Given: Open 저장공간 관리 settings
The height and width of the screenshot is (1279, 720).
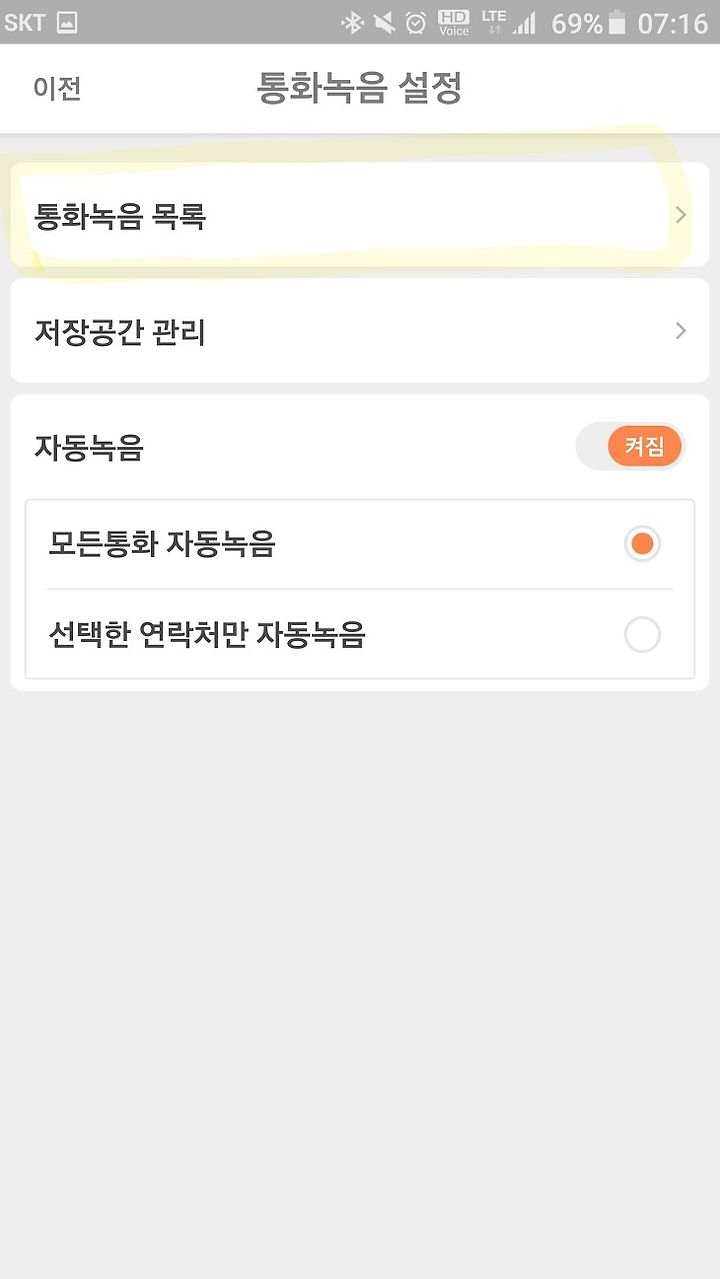Looking at the screenshot, I should pyautogui.click(x=360, y=331).
